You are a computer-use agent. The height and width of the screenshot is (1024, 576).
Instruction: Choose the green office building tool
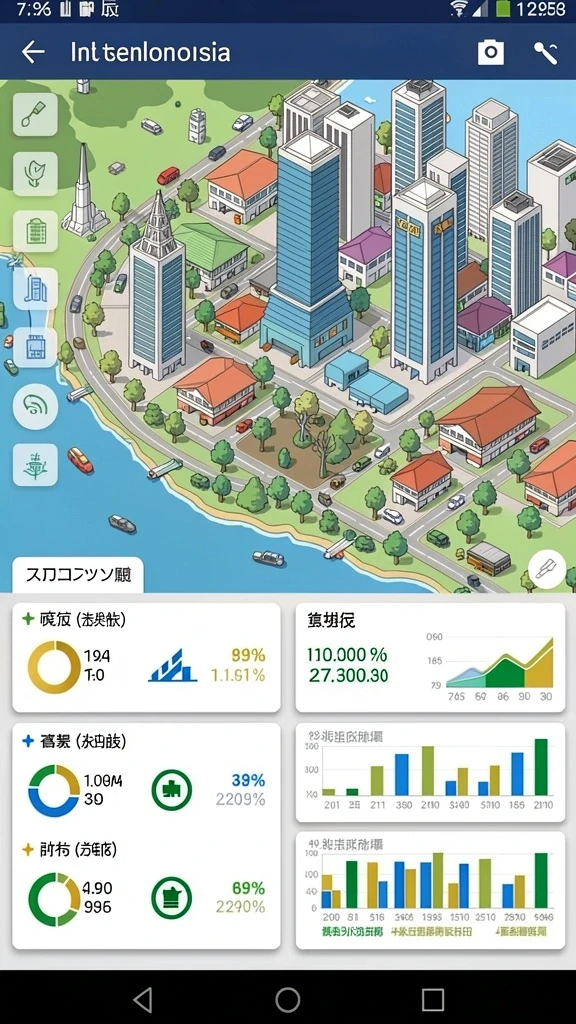pyautogui.click(x=35, y=232)
